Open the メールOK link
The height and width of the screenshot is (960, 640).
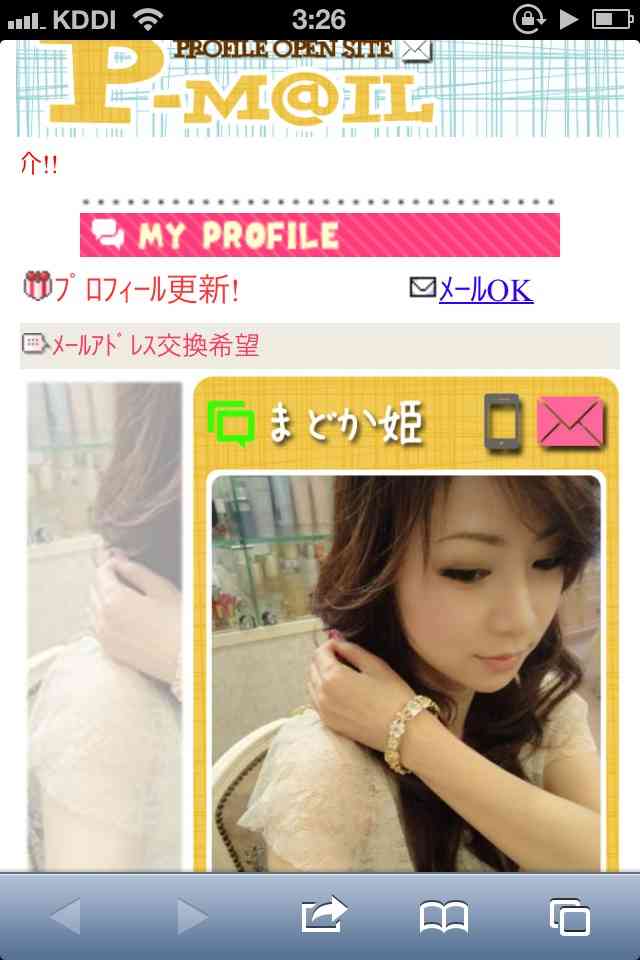coord(485,290)
